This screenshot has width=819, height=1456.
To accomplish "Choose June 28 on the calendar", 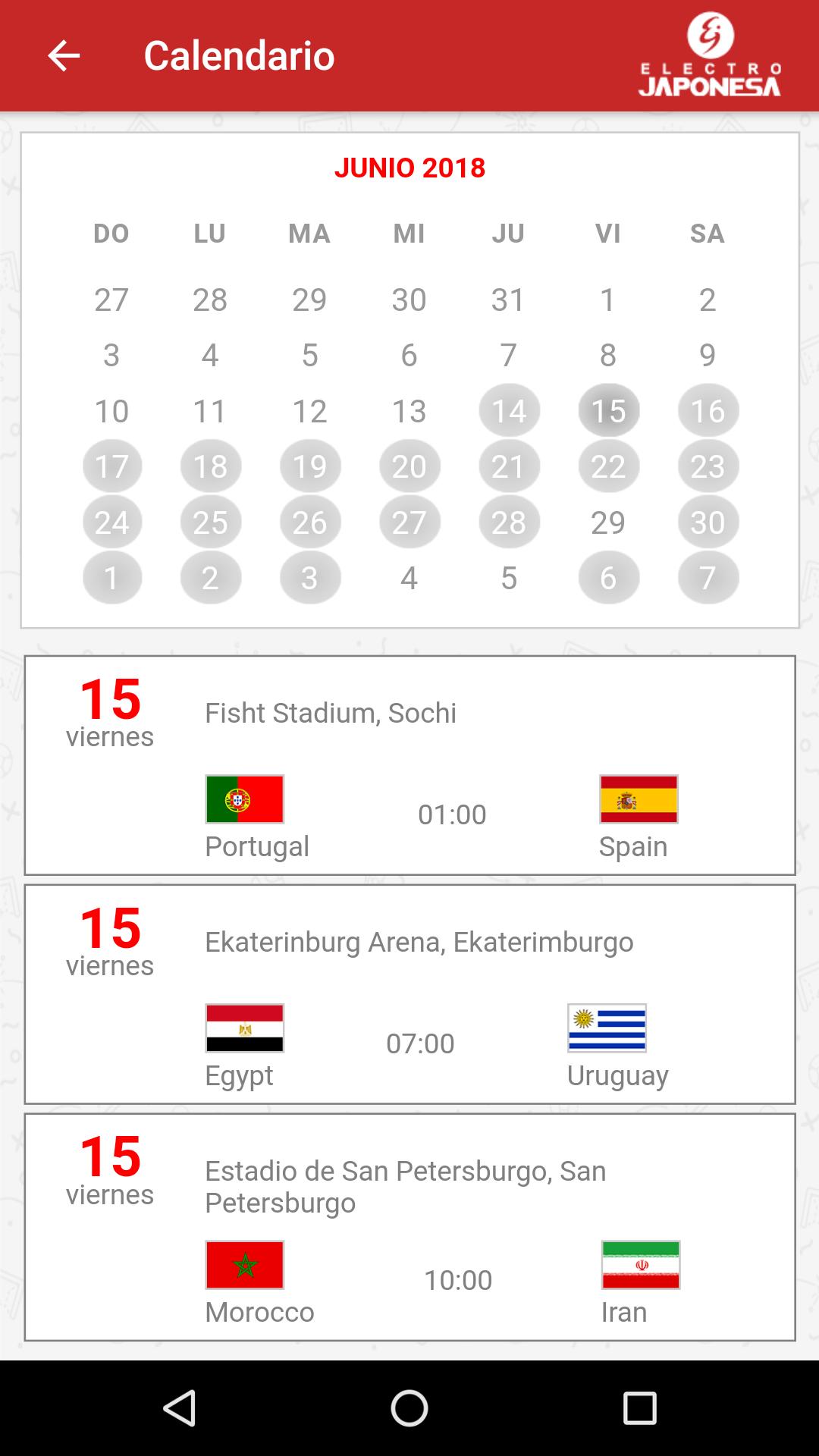I will pyautogui.click(x=509, y=522).
